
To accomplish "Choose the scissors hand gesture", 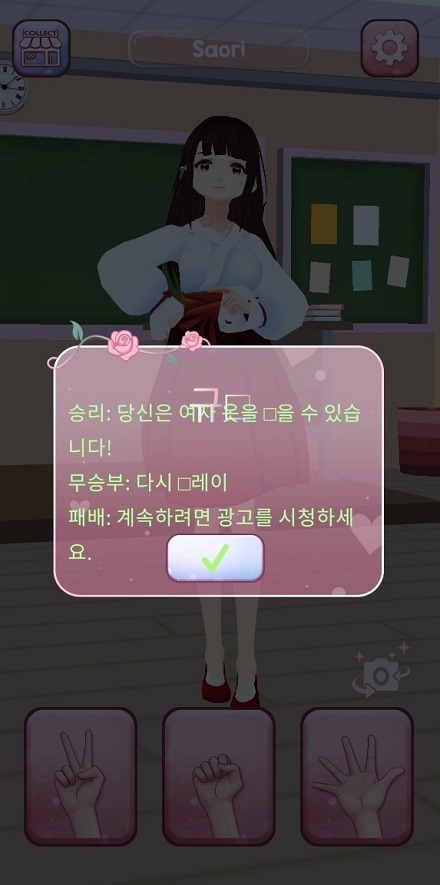I will pos(81,776).
